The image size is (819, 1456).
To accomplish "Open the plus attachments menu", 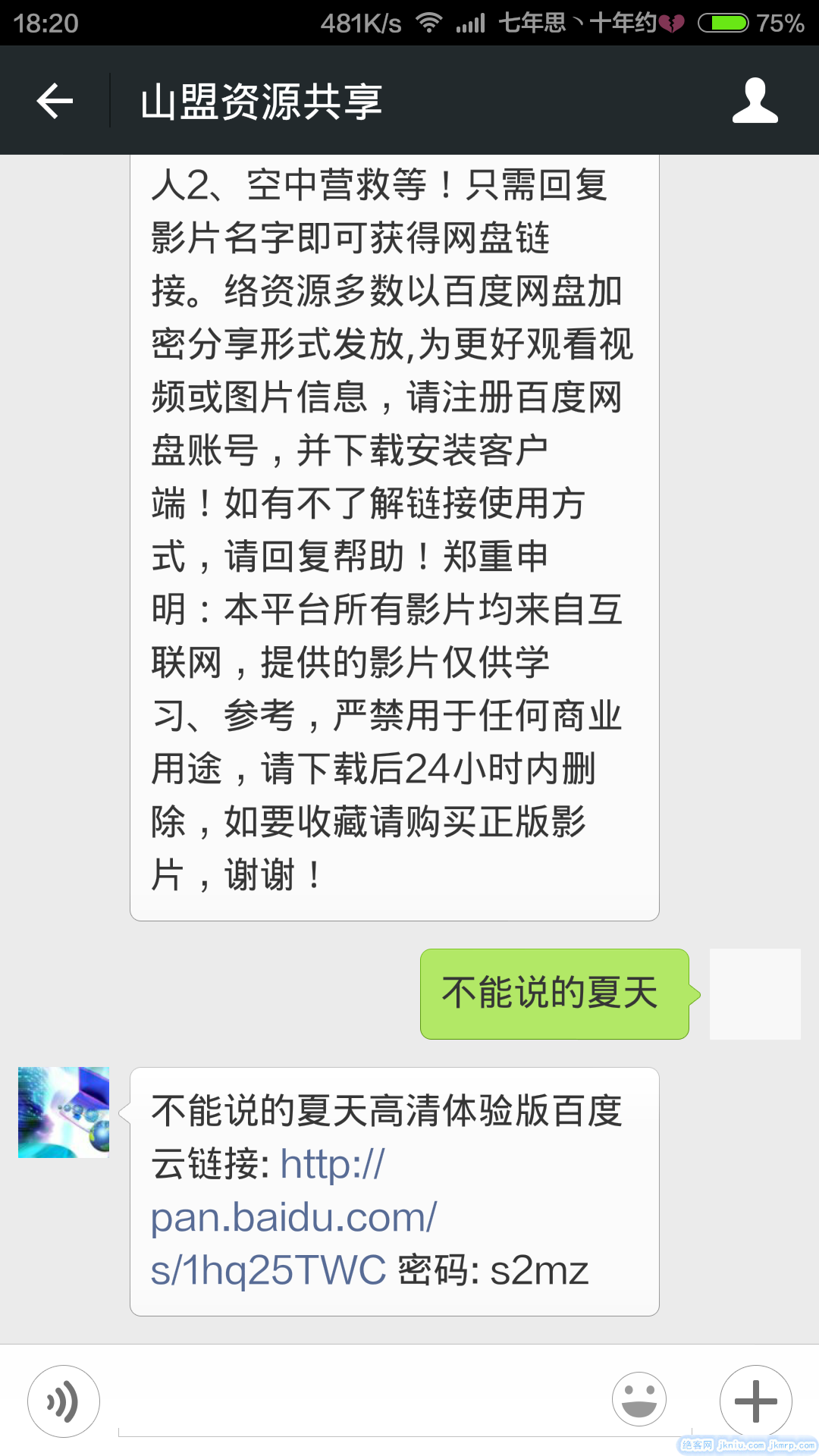I will pyautogui.click(x=755, y=1401).
